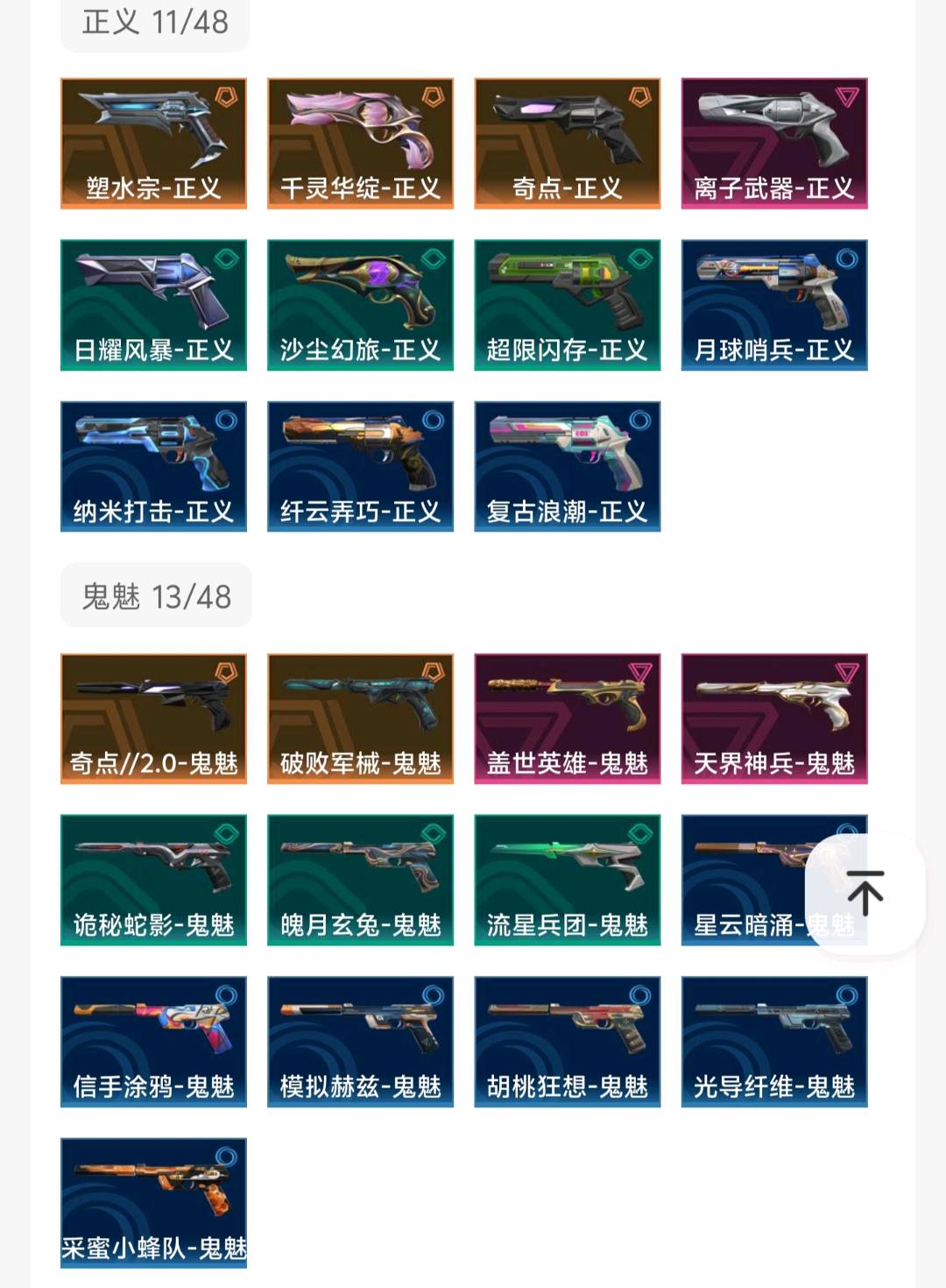View the 超限闪存-正义 skin

[567, 304]
